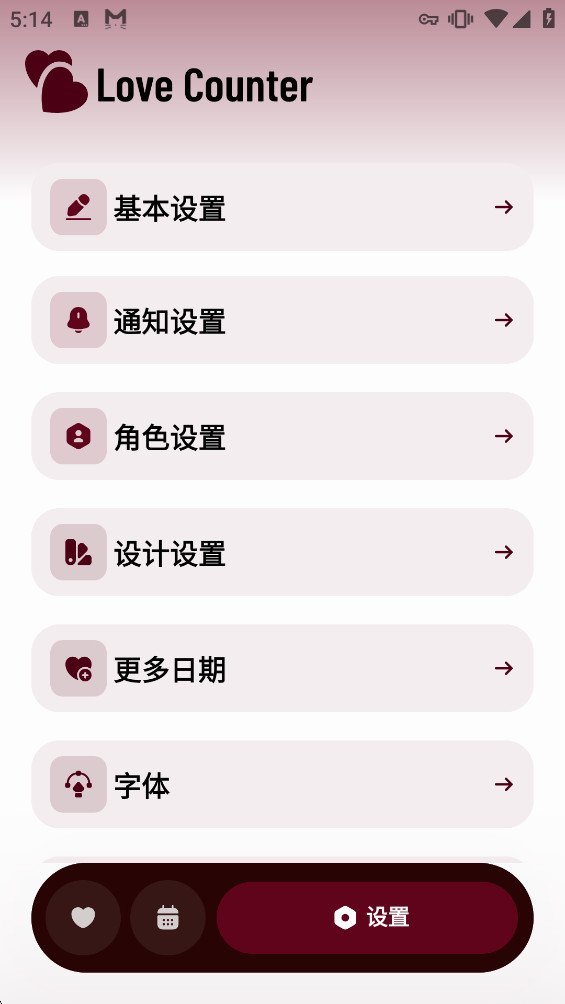Open 设计设置 design settings
The image size is (565, 1004).
pyautogui.click(x=282, y=552)
